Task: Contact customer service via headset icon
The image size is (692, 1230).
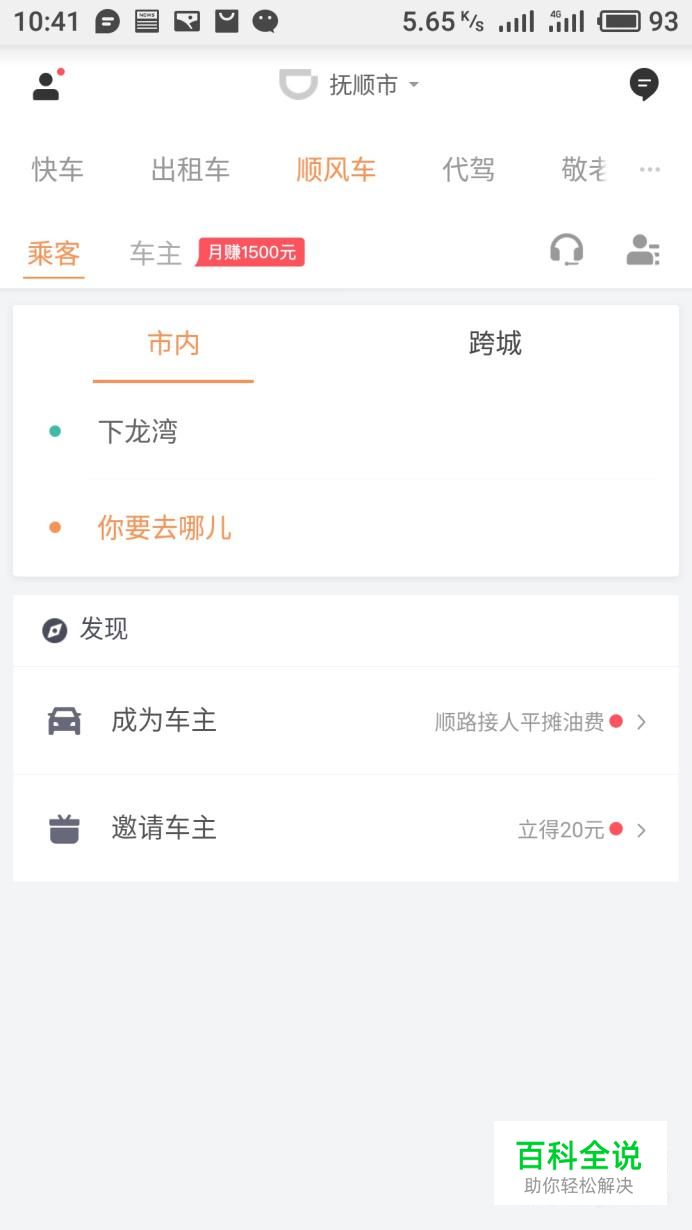Action: [567, 250]
